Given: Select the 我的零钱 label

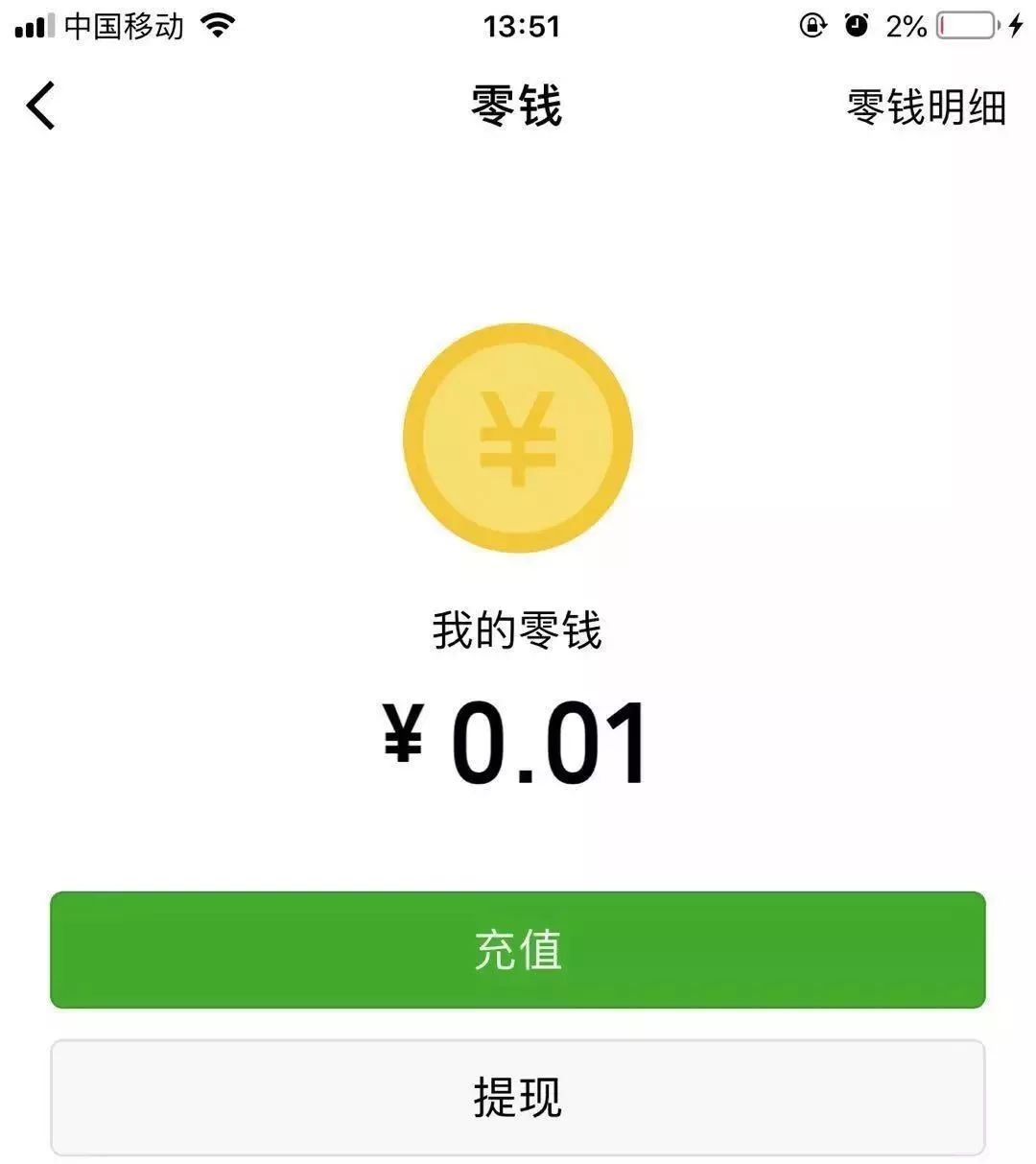Looking at the screenshot, I should click(x=518, y=629).
